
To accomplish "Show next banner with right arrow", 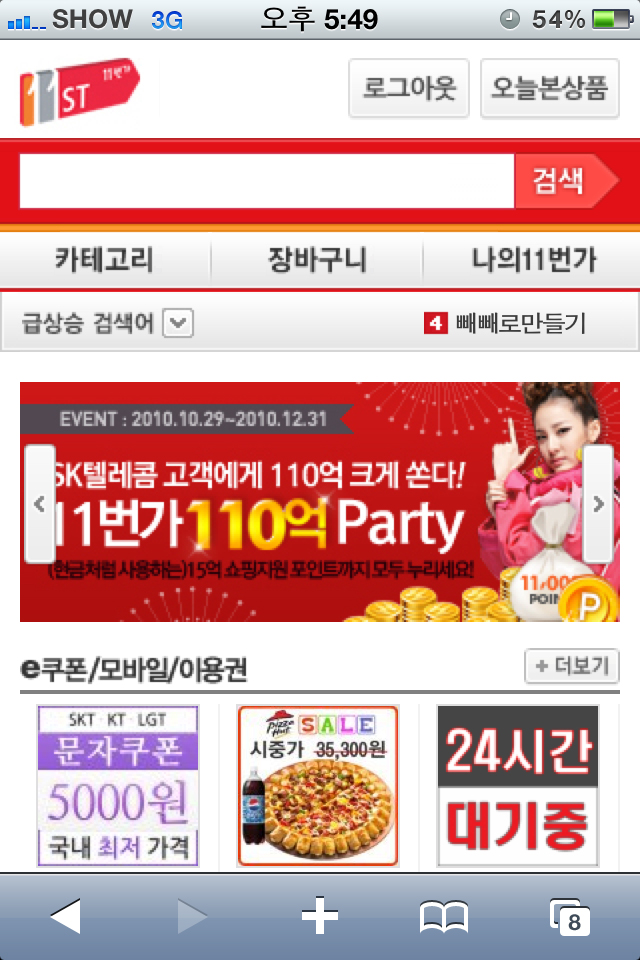I will (598, 504).
